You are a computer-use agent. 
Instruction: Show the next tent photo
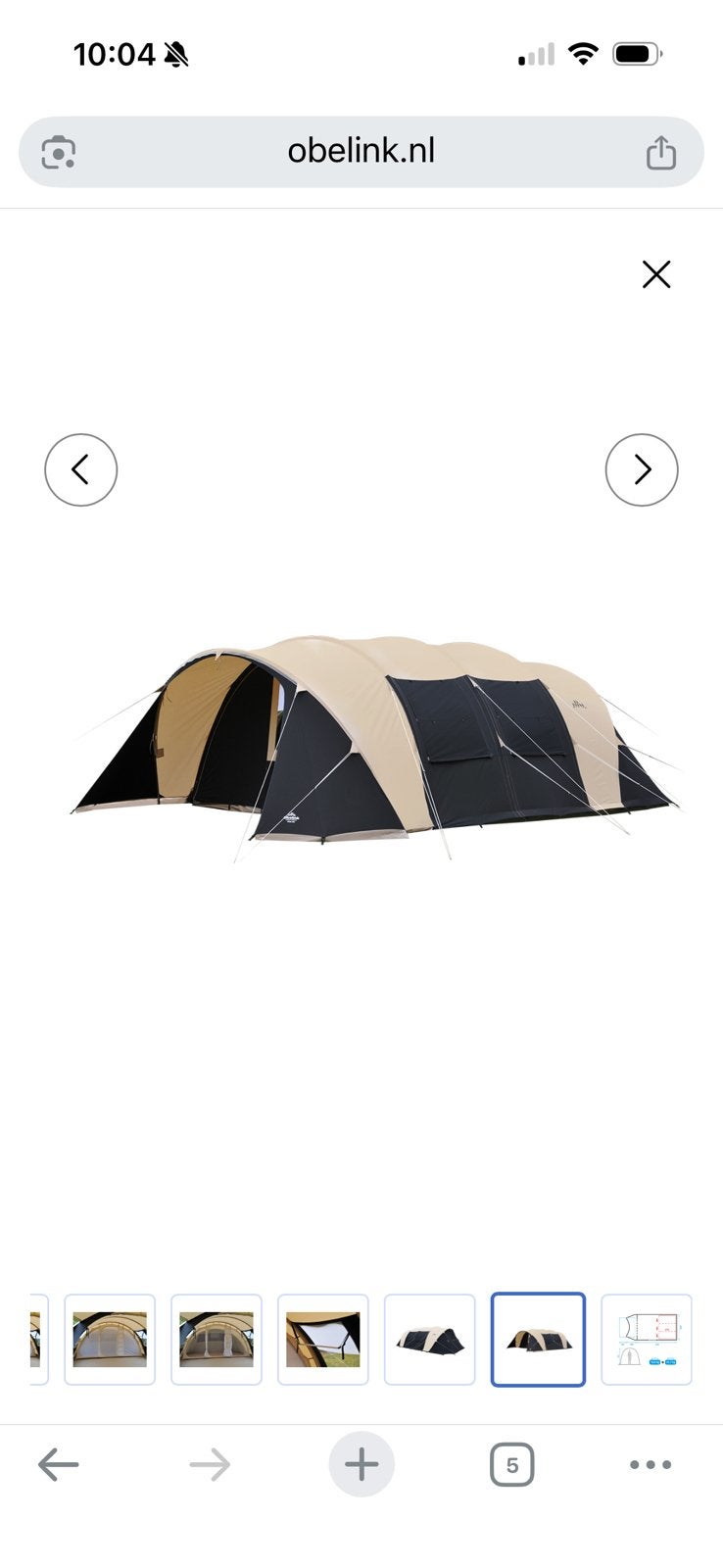[x=642, y=470]
